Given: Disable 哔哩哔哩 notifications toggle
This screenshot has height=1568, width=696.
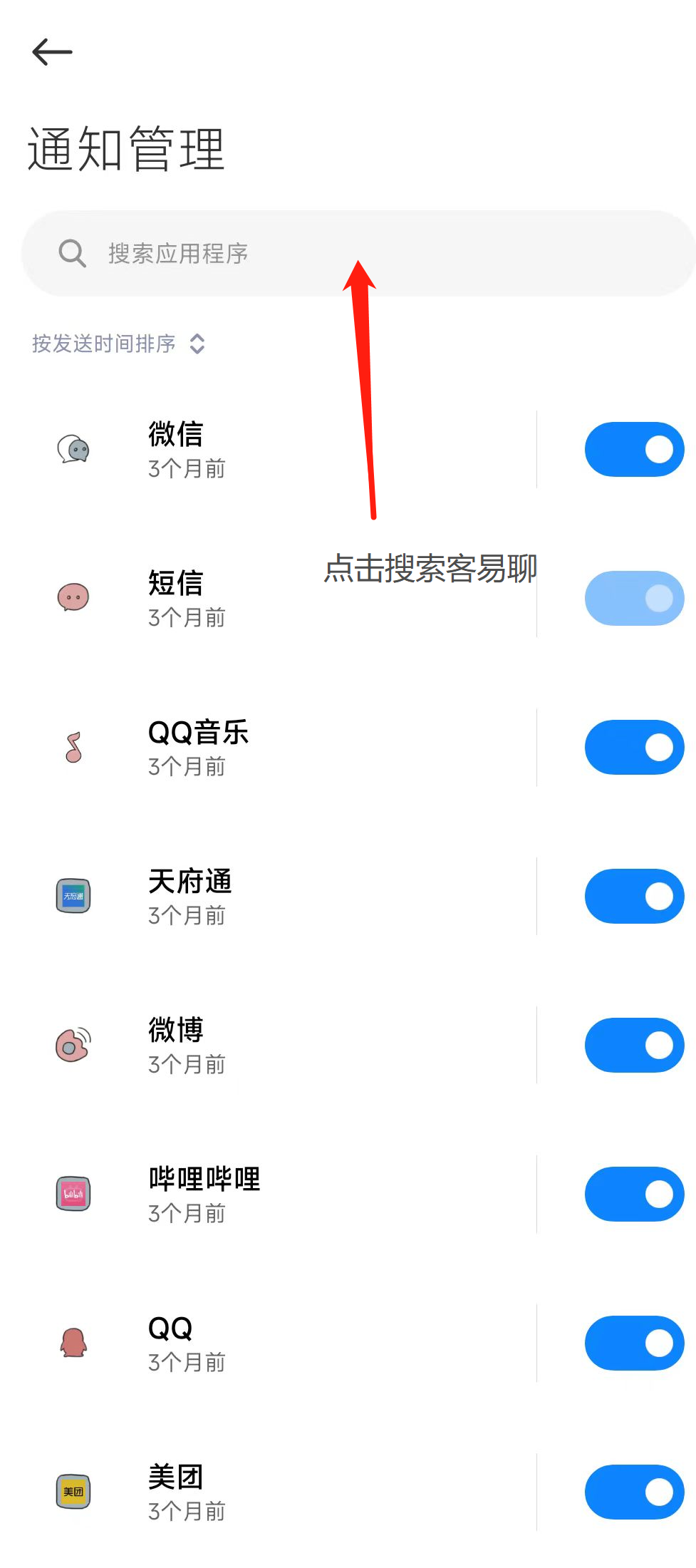Looking at the screenshot, I should [x=634, y=1194].
